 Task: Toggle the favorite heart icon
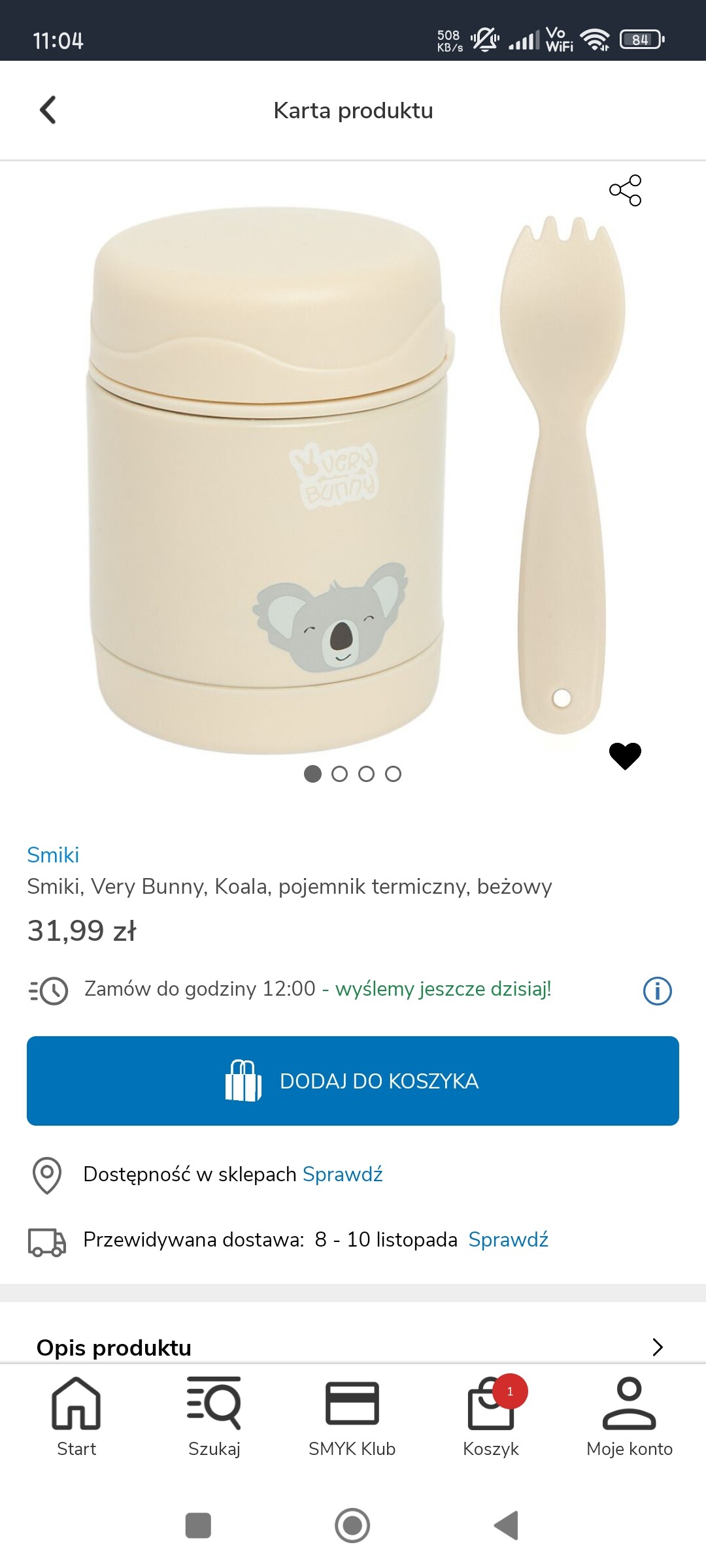(x=625, y=756)
